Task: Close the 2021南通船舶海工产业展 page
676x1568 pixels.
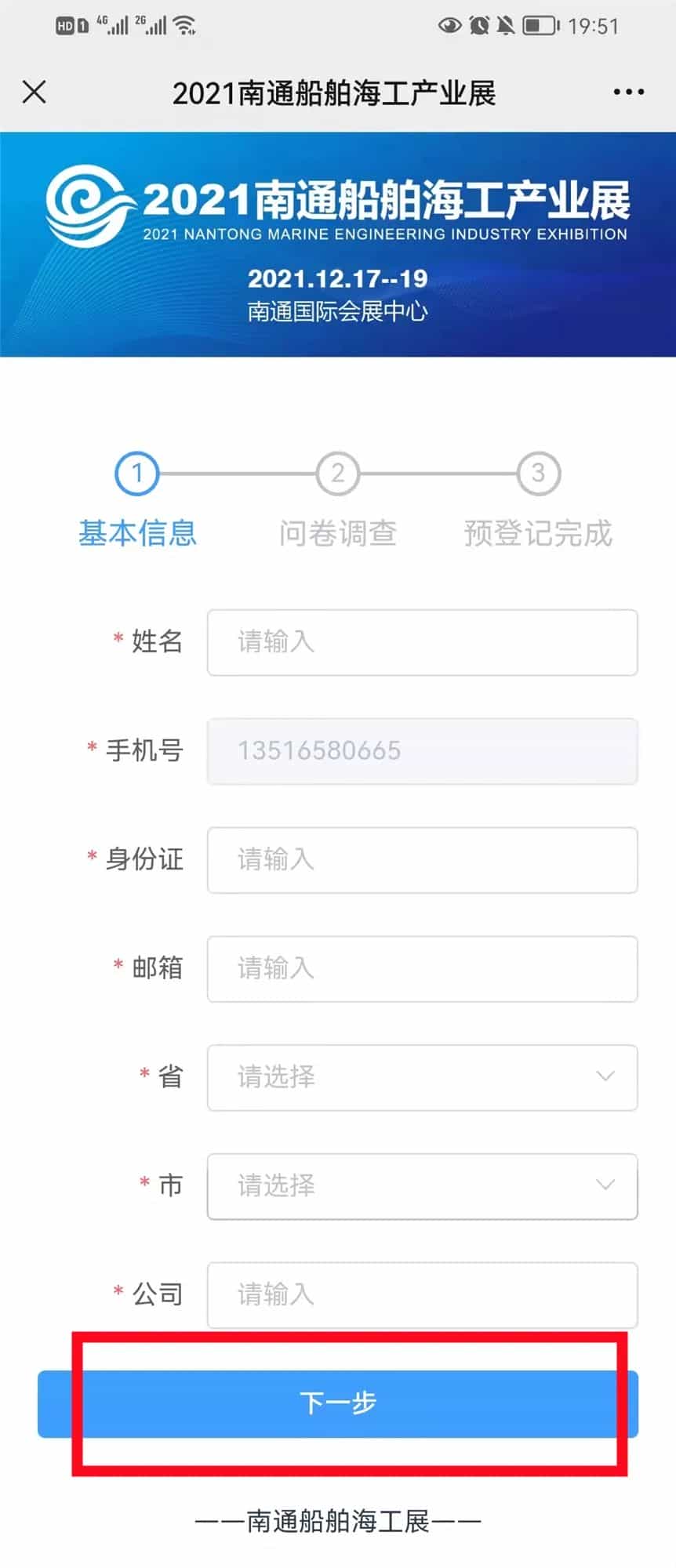Action: coord(35,92)
